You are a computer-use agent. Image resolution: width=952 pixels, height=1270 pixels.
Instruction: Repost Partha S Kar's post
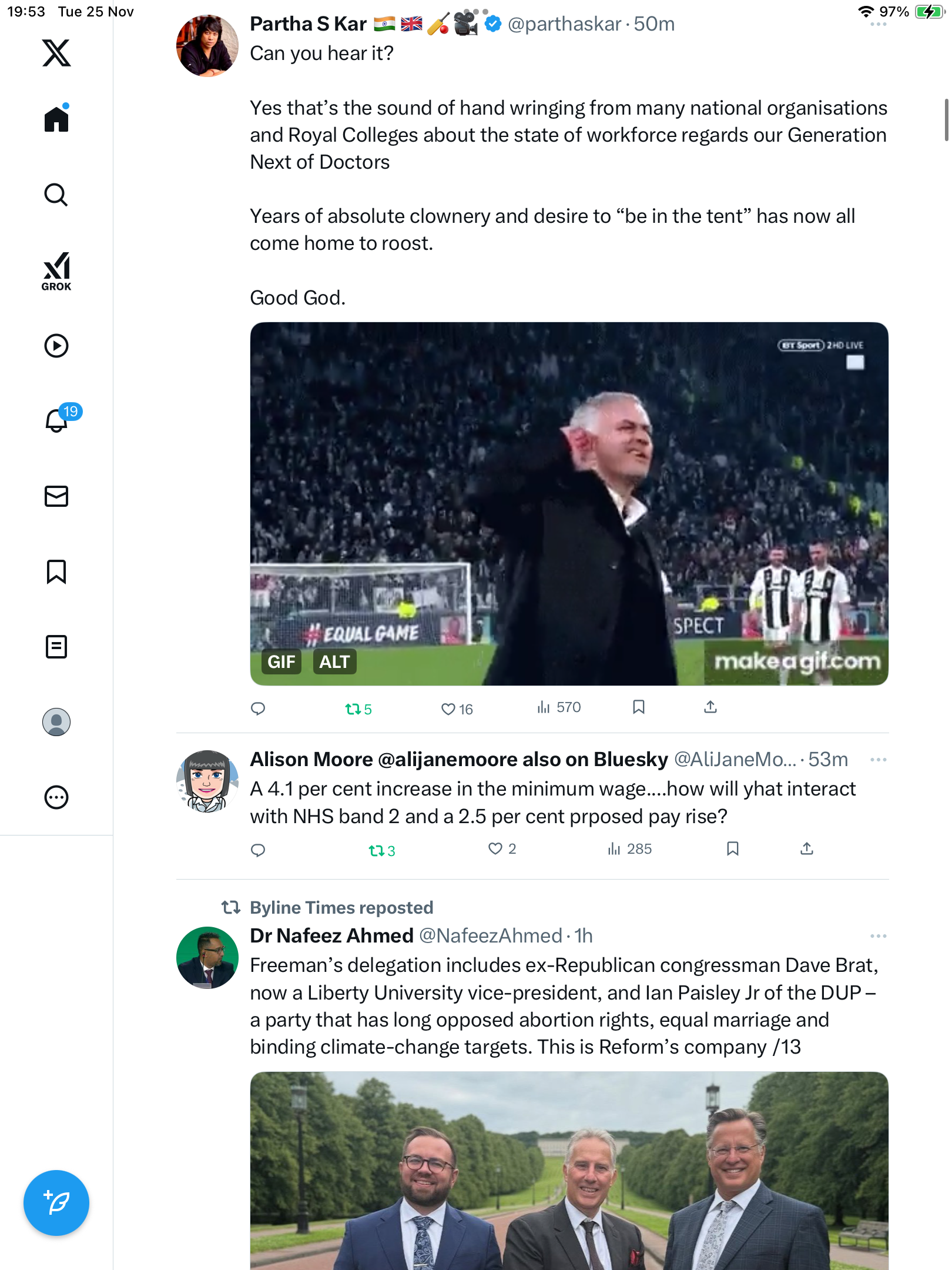[353, 709]
